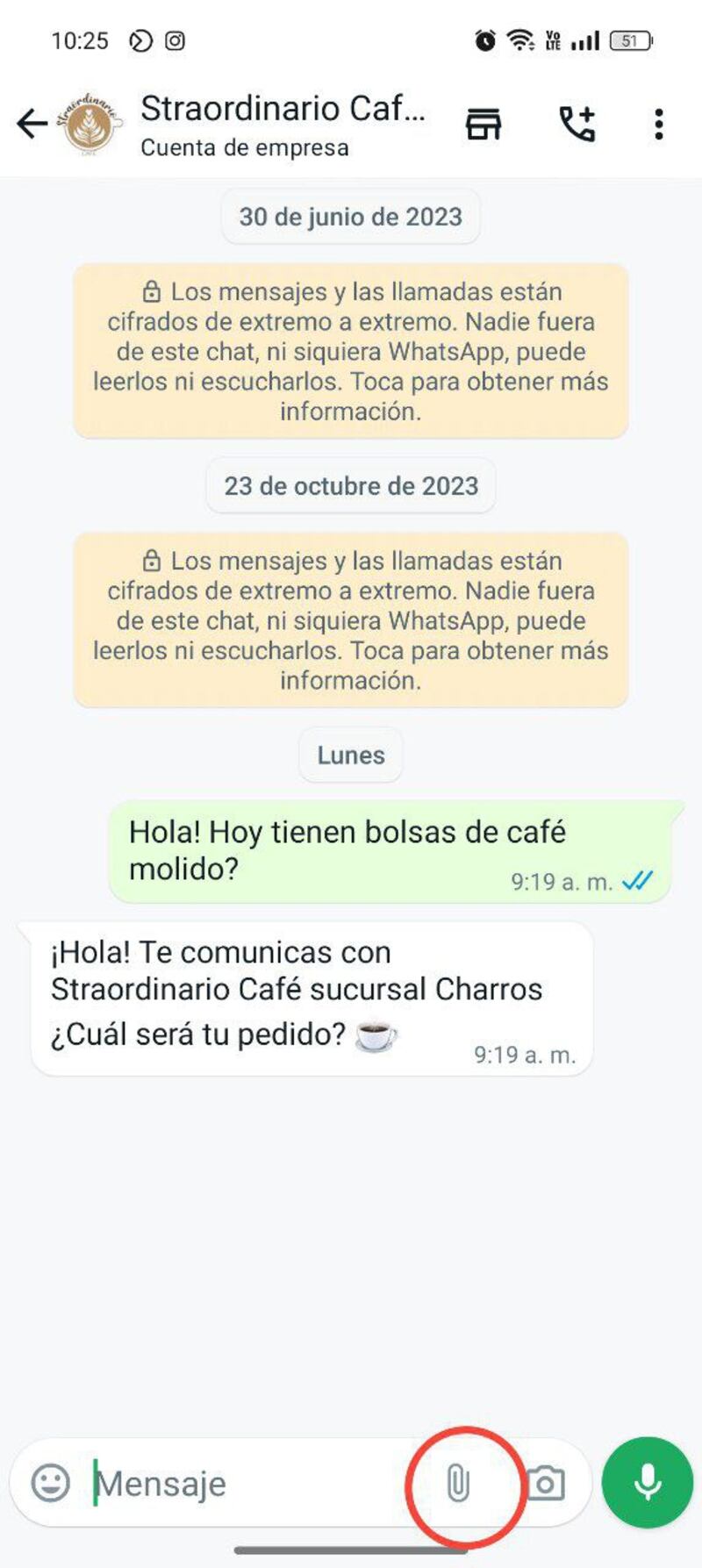The height and width of the screenshot is (1568, 702).
Task: Open the camera to send a photo
Action: 548,1483
